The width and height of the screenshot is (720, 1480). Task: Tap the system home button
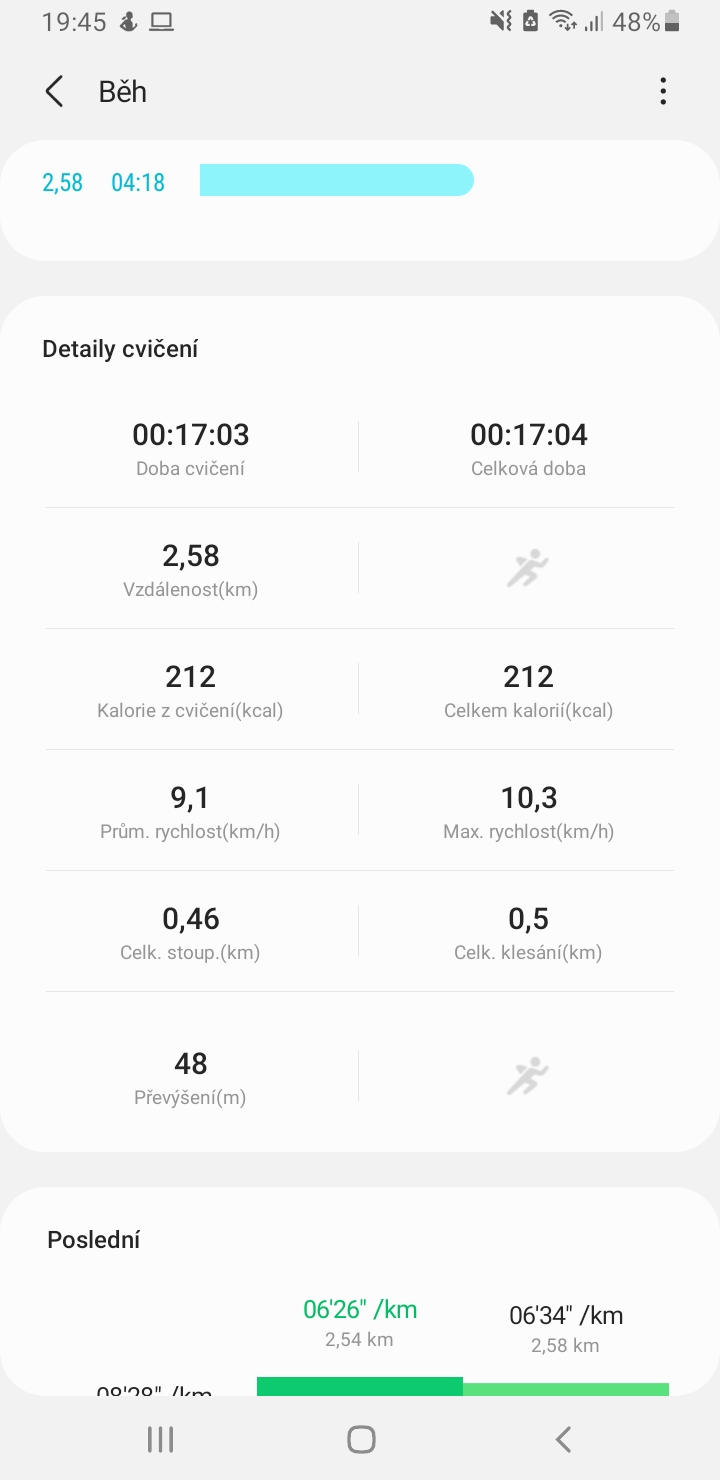[x=361, y=1439]
